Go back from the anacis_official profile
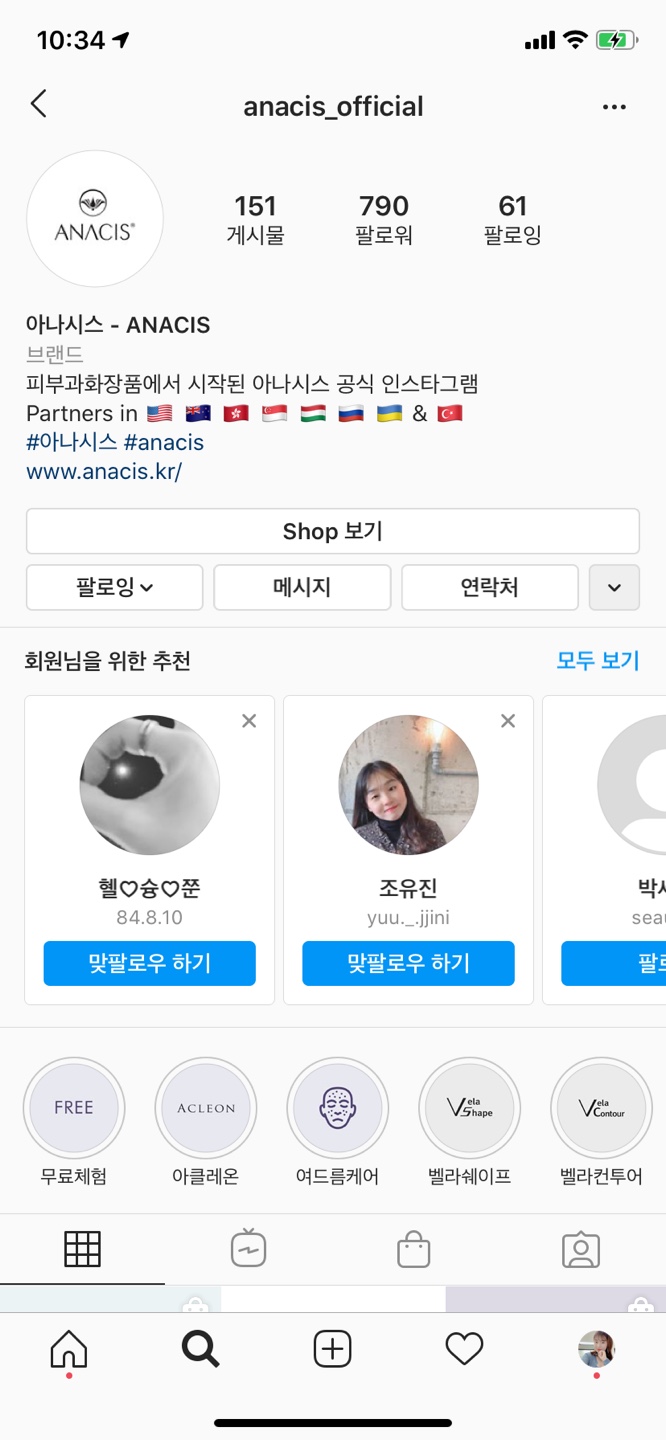 [39, 104]
